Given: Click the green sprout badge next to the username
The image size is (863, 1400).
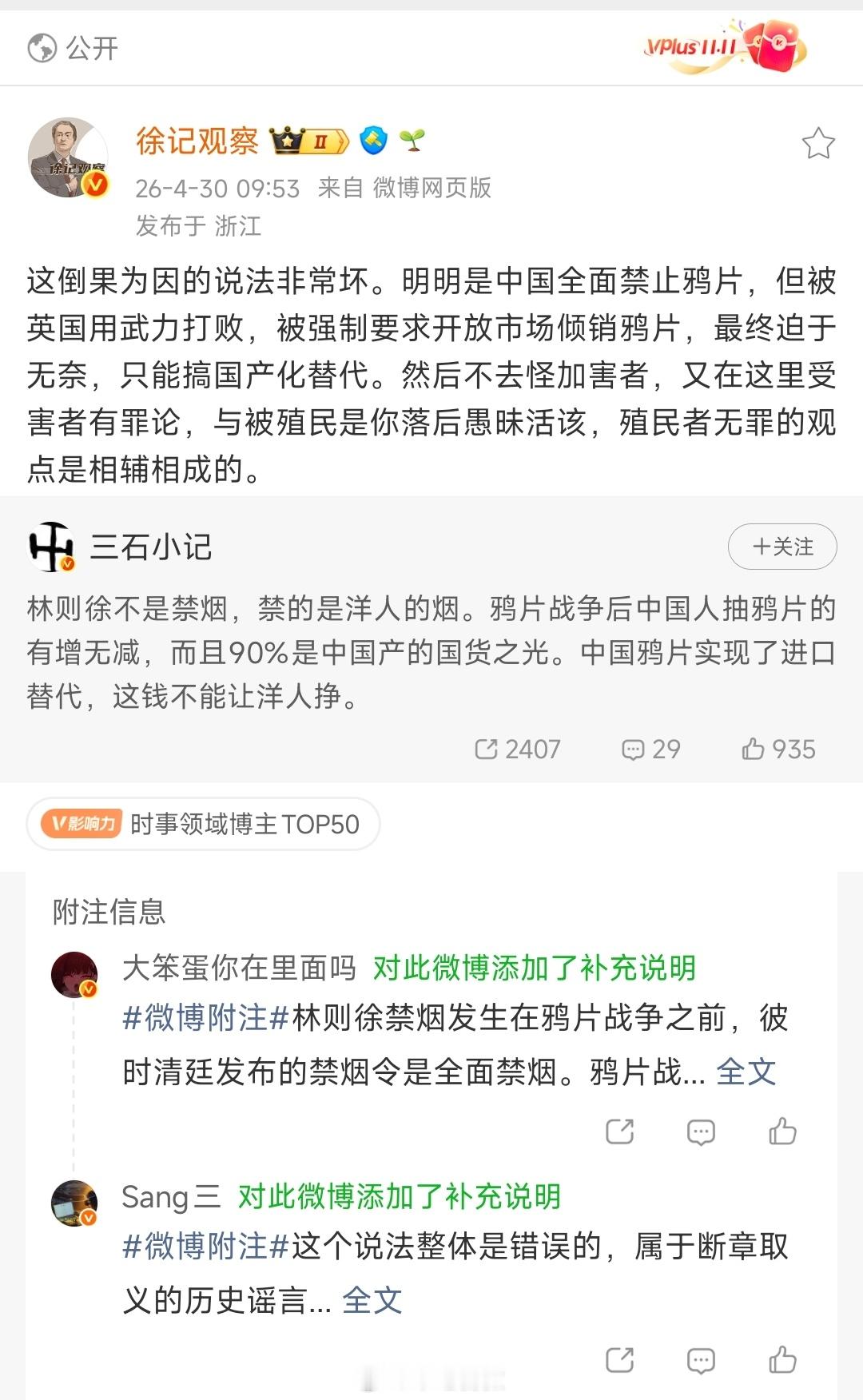Looking at the screenshot, I should pyautogui.click(x=409, y=137).
